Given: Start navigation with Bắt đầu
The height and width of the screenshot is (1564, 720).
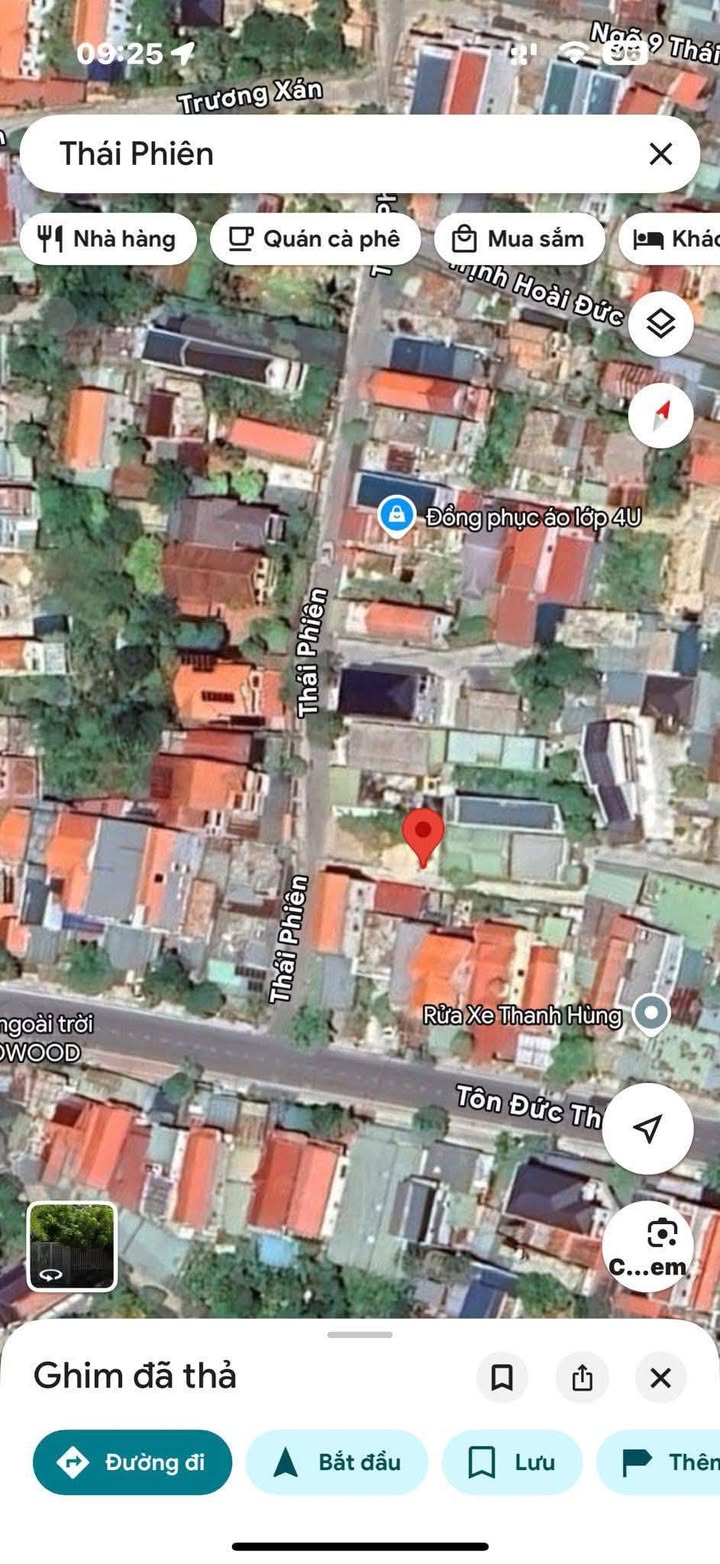Looking at the screenshot, I should (337, 1462).
